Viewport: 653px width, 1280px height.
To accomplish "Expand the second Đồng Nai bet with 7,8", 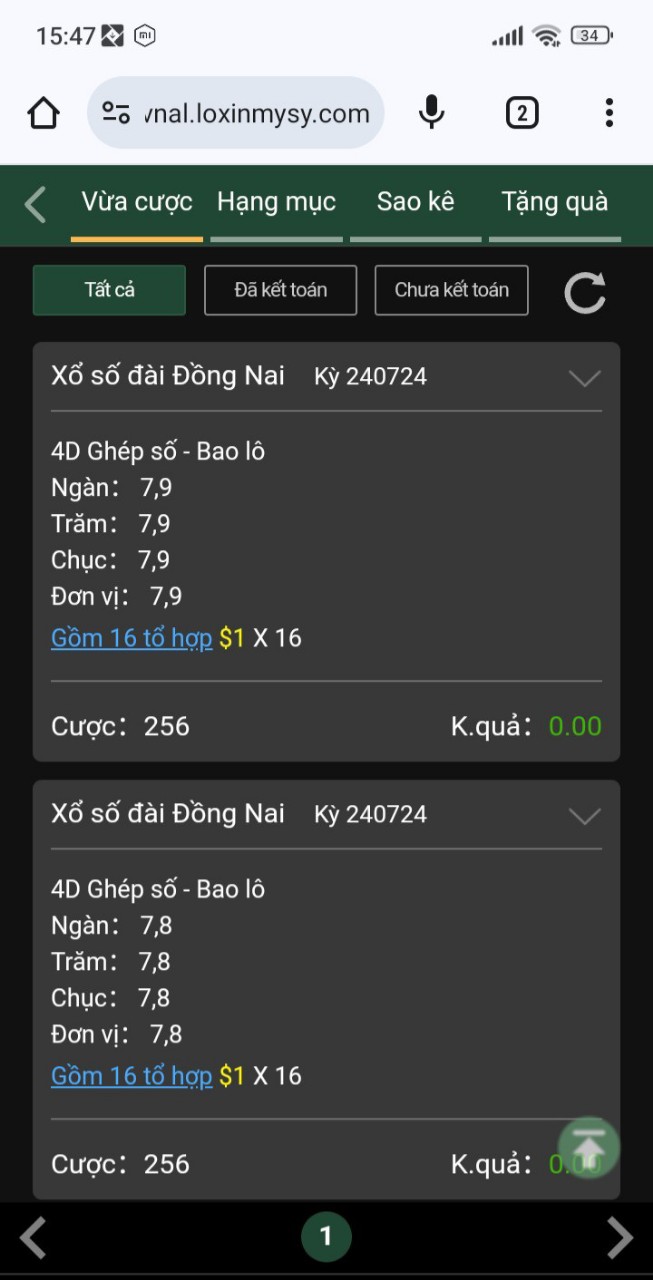I will click(584, 816).
